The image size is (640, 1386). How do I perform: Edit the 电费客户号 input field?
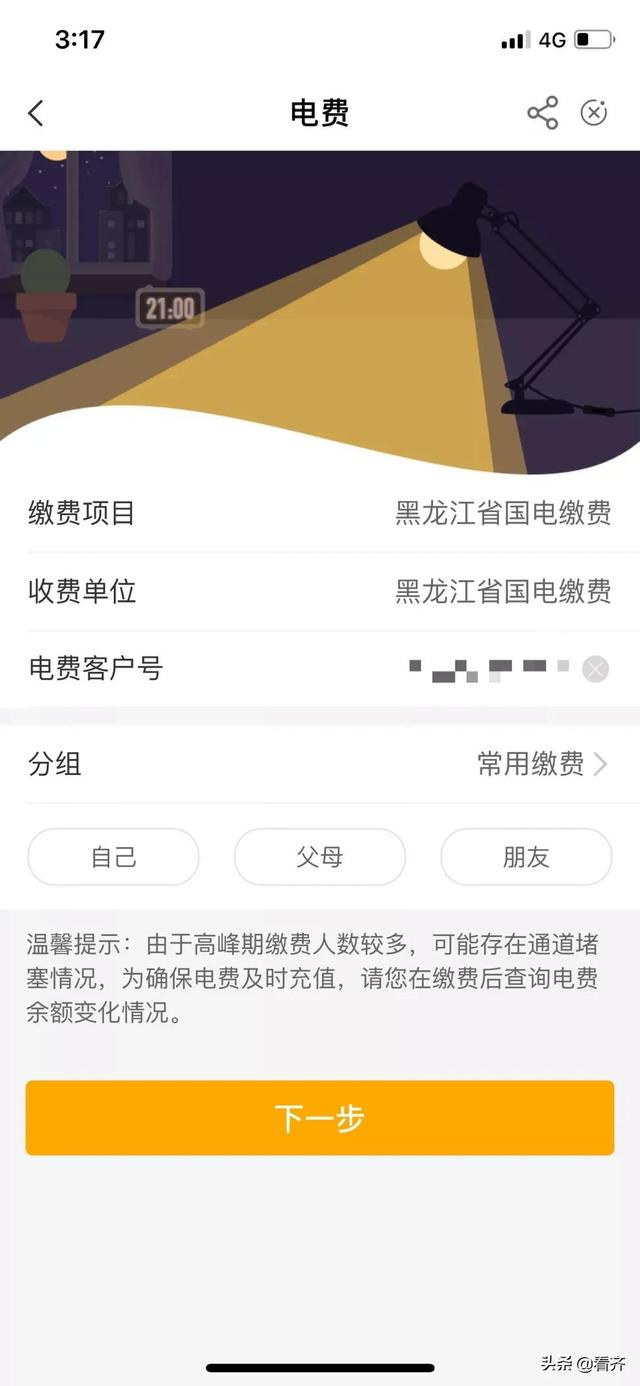point(488,669)
